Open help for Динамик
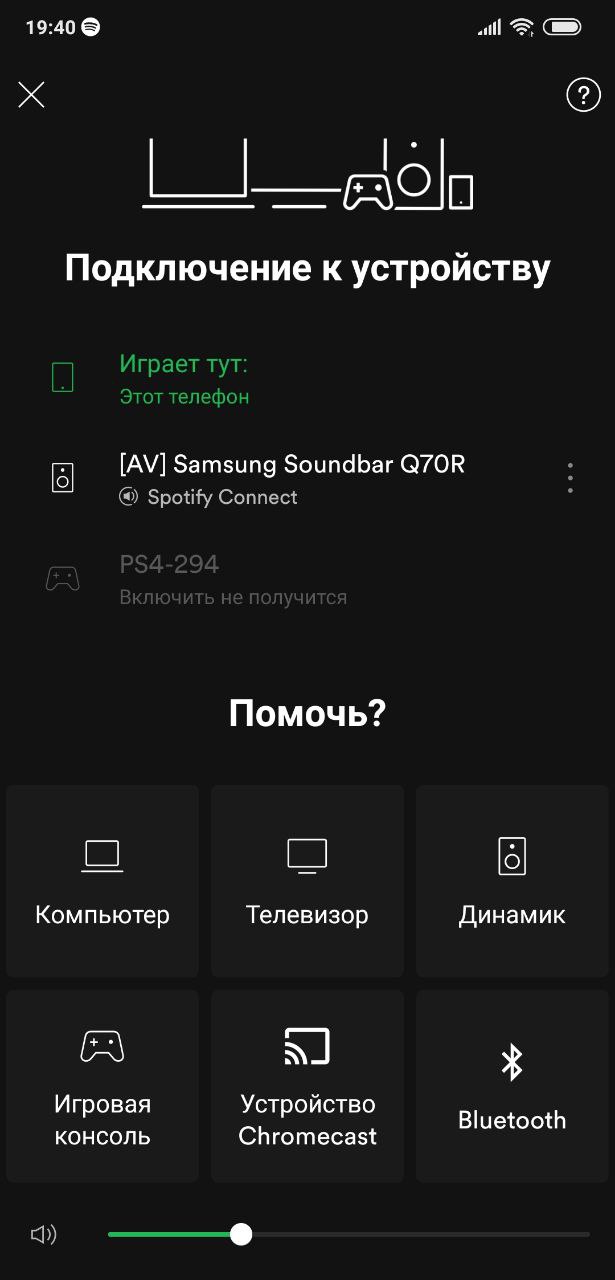 pyautogui.click(x=512, y=881)
